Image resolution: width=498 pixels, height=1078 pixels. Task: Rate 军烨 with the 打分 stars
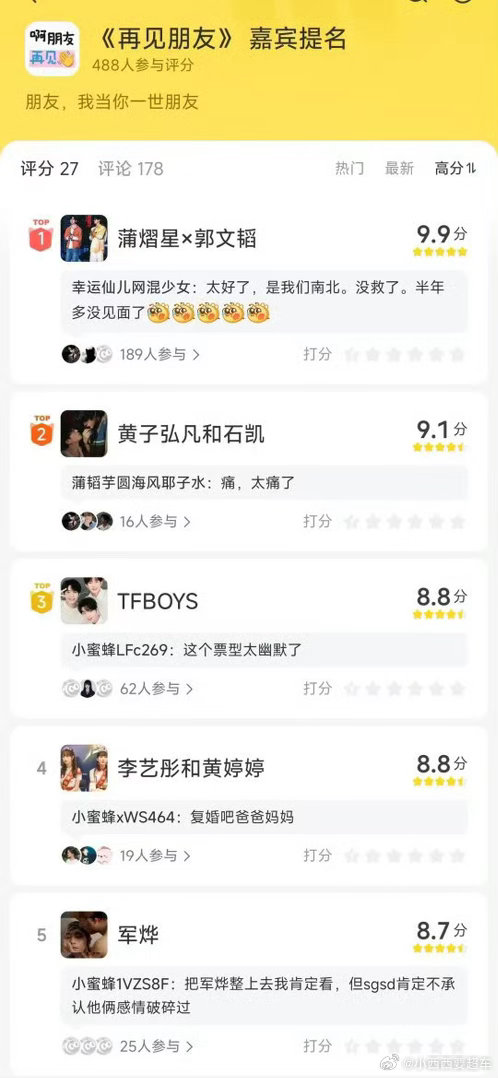coord(404,1047)
